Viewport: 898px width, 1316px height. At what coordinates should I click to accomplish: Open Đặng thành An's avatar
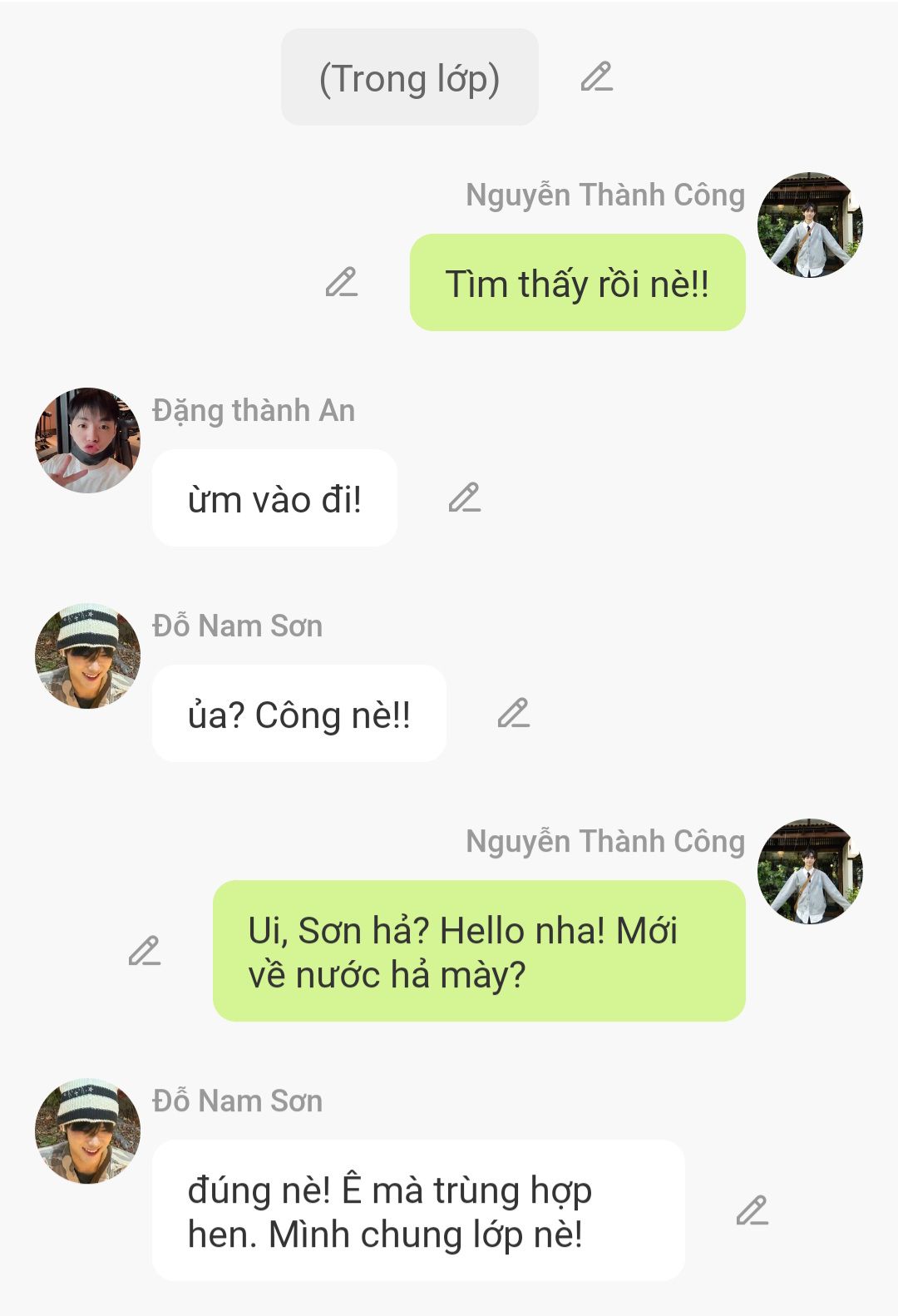point(87,440)
